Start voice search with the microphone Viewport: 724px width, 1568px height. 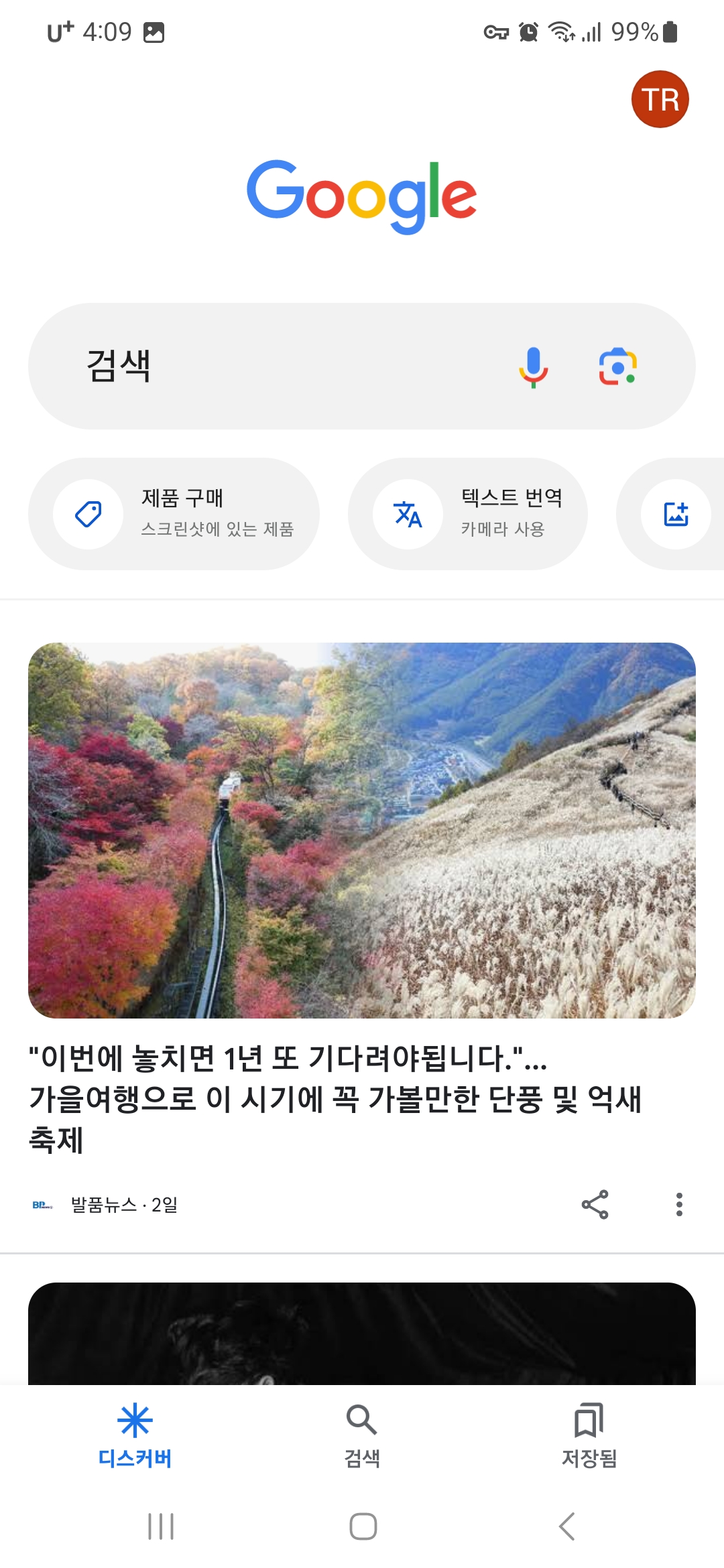click(534, 367)
